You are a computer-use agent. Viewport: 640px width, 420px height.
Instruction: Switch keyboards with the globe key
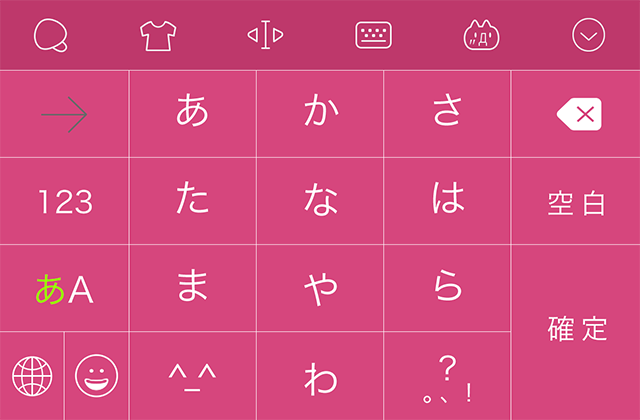[31, 376]
